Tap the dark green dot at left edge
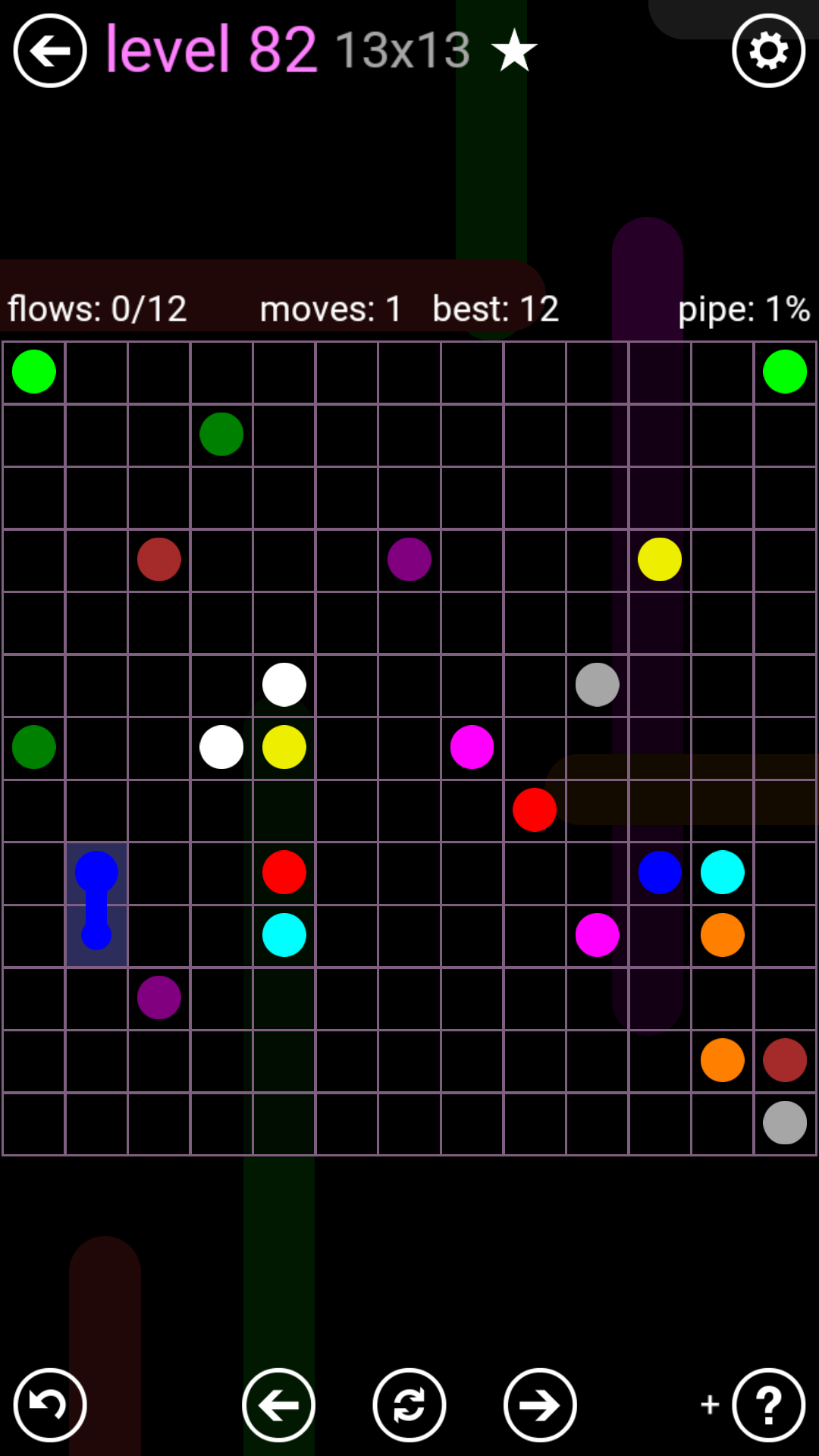This screenshot has width=819, height=1456. pyautogui.click(x=34, y=747)
